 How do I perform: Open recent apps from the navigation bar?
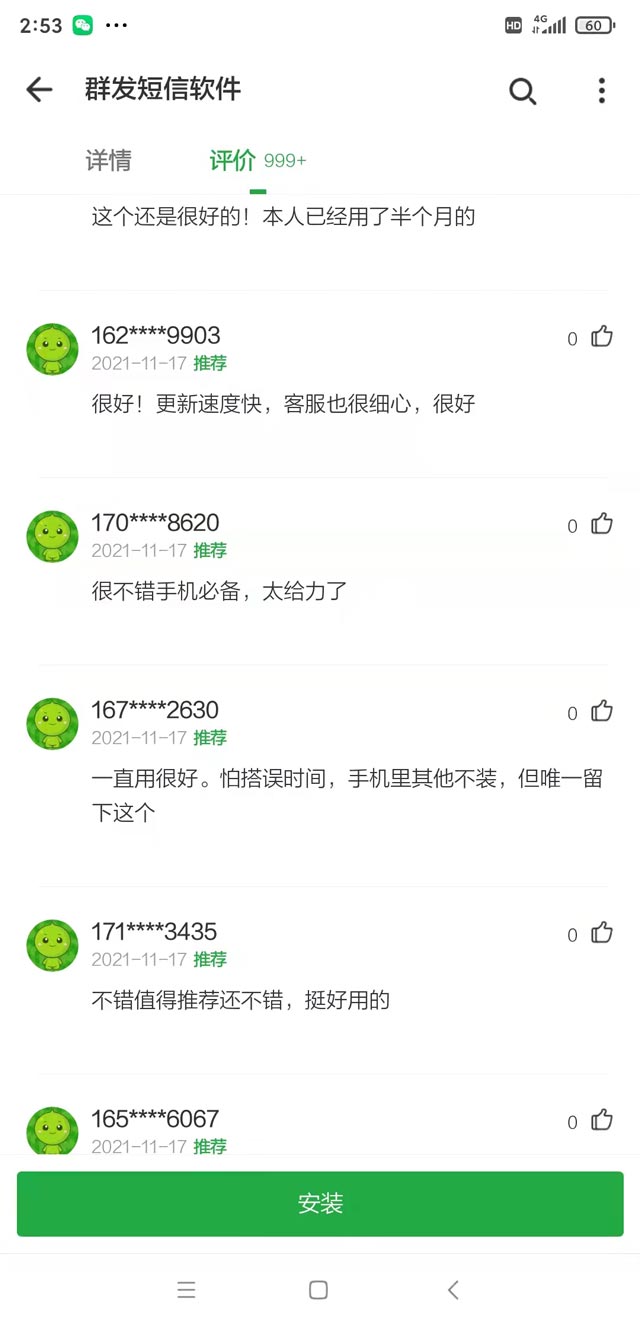click(x=186, y=1290)
